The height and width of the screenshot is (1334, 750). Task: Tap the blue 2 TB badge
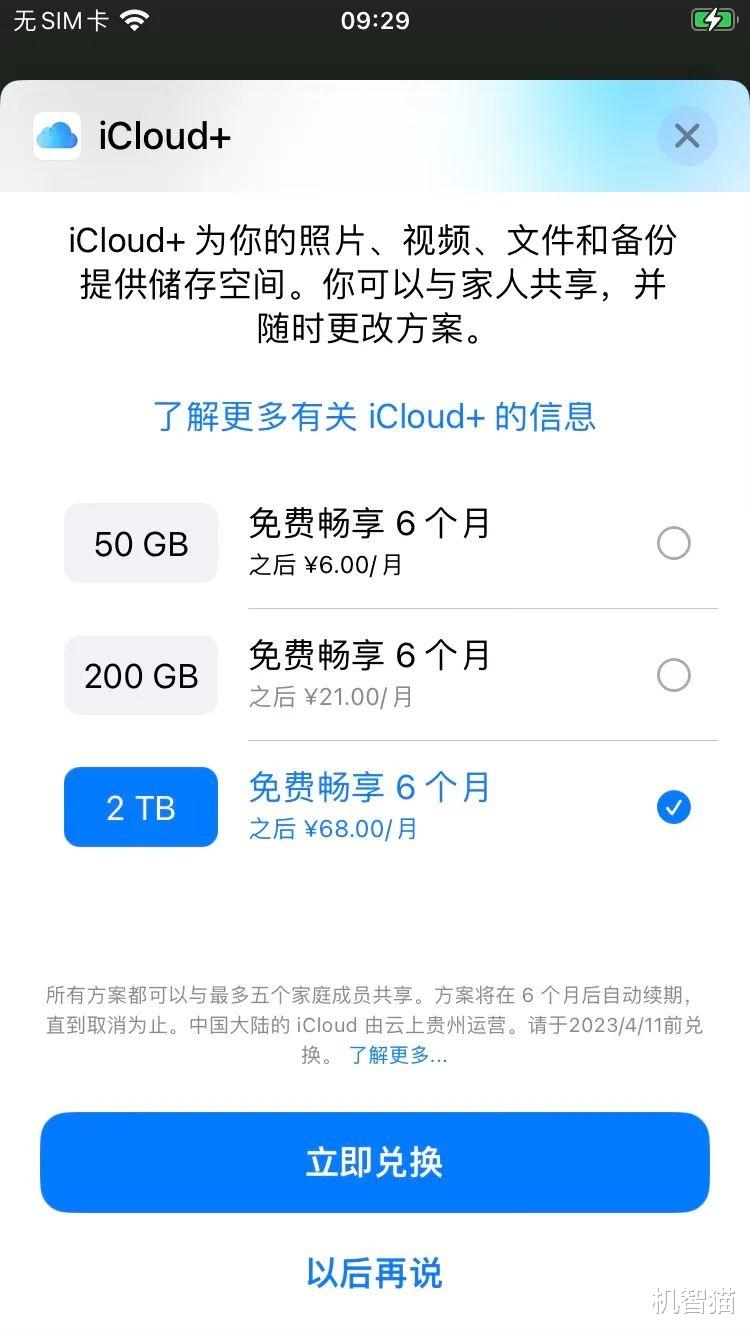coord(140,807)
